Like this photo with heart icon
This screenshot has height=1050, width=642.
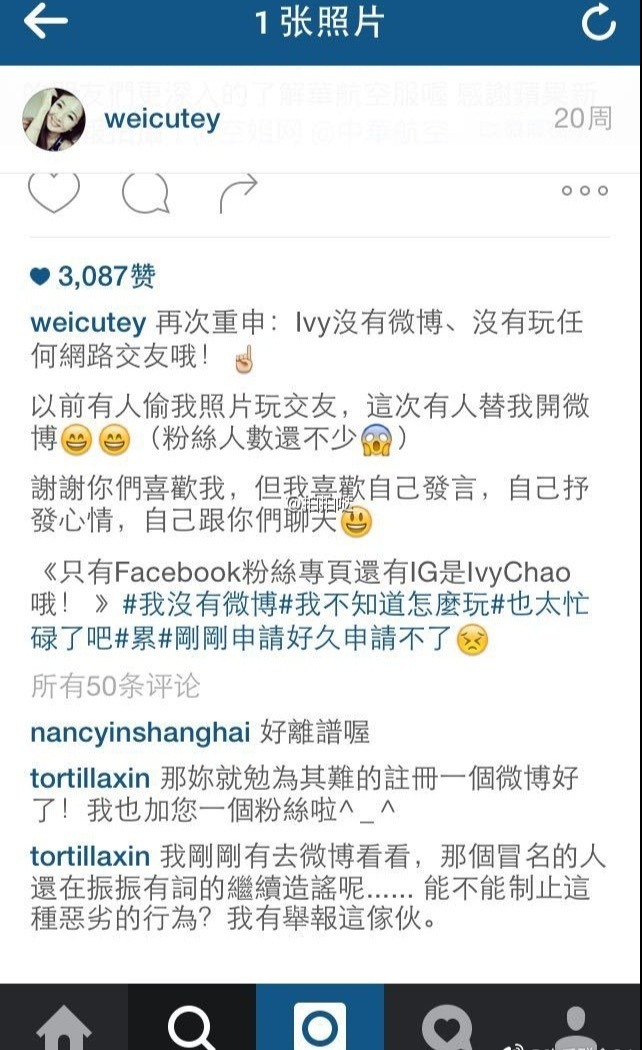coord(53,192)
